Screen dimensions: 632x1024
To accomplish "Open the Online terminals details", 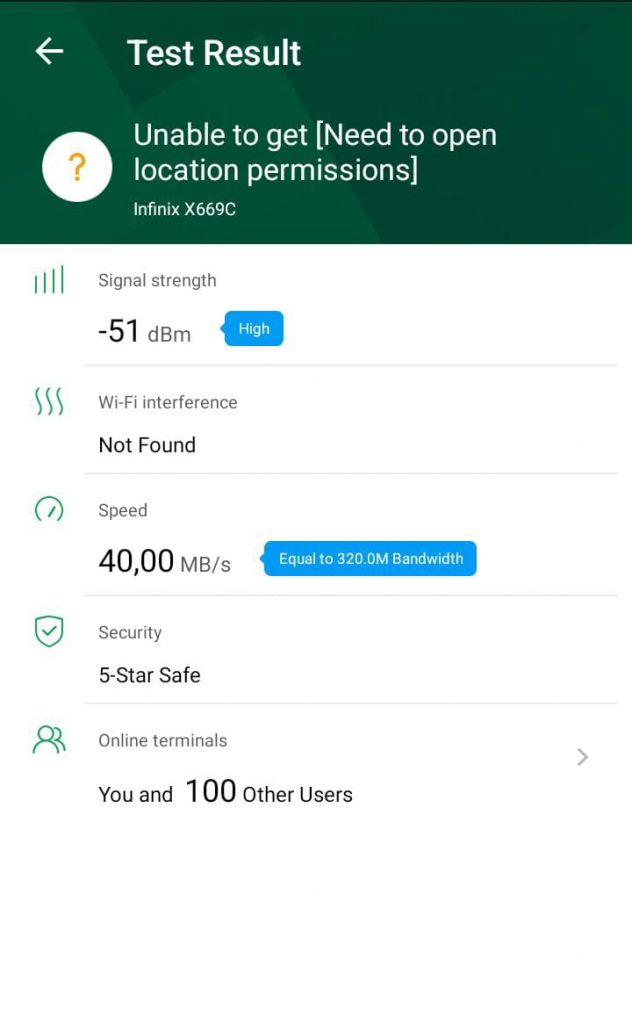I will pos(582,757).
